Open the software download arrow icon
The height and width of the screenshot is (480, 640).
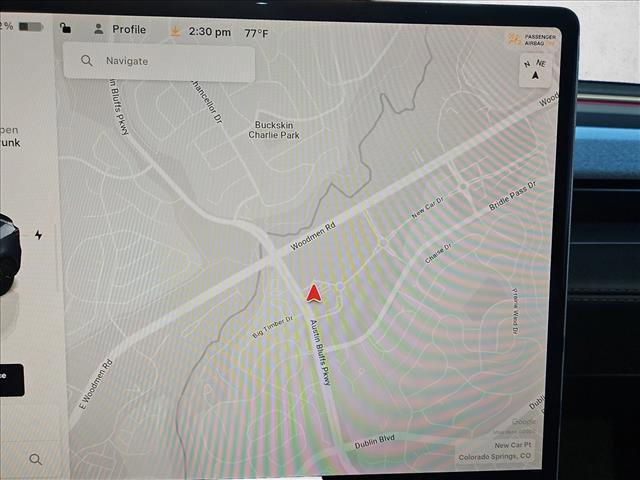pyautogui.click(x=175, y=31)
